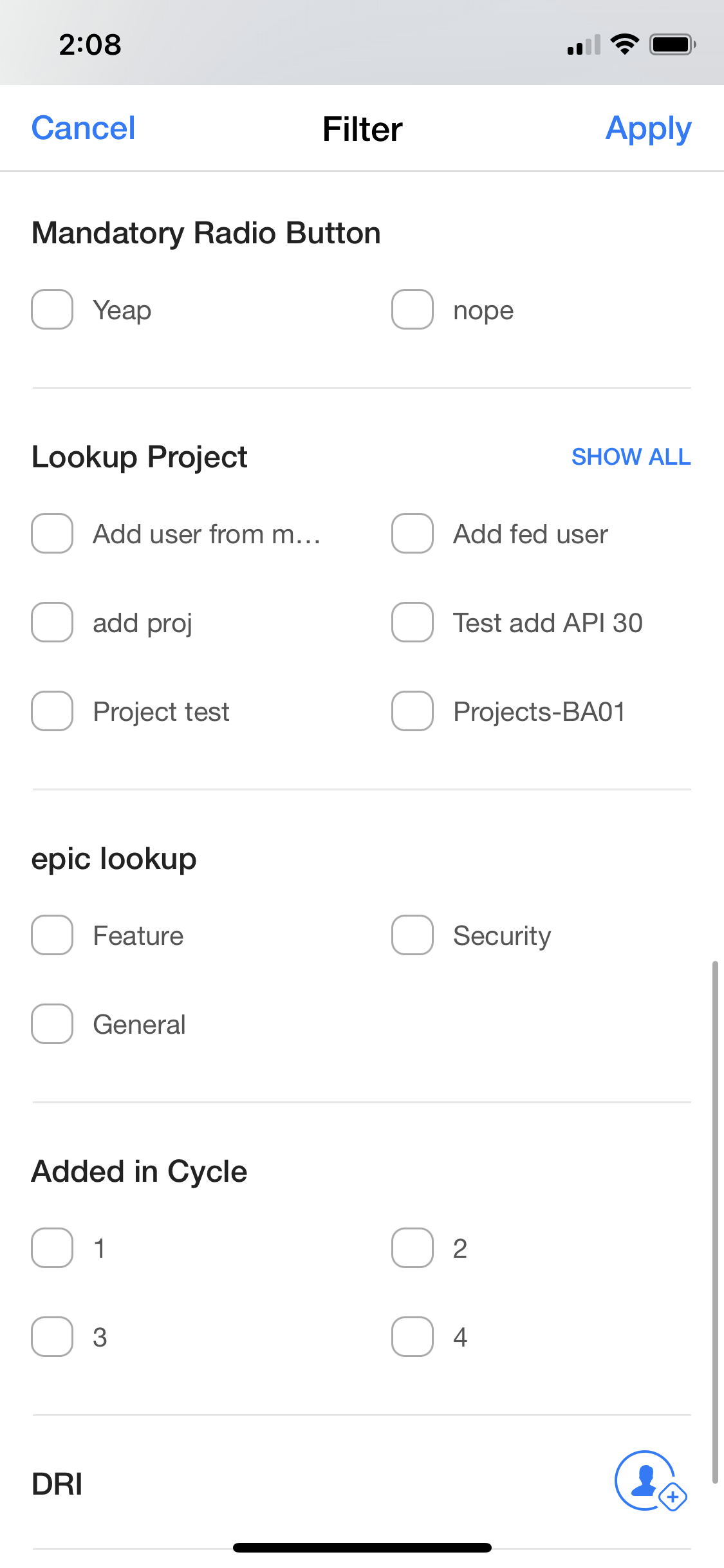Select the nope radio button
The image size is (724, 1568).
[x=412, y=309]
